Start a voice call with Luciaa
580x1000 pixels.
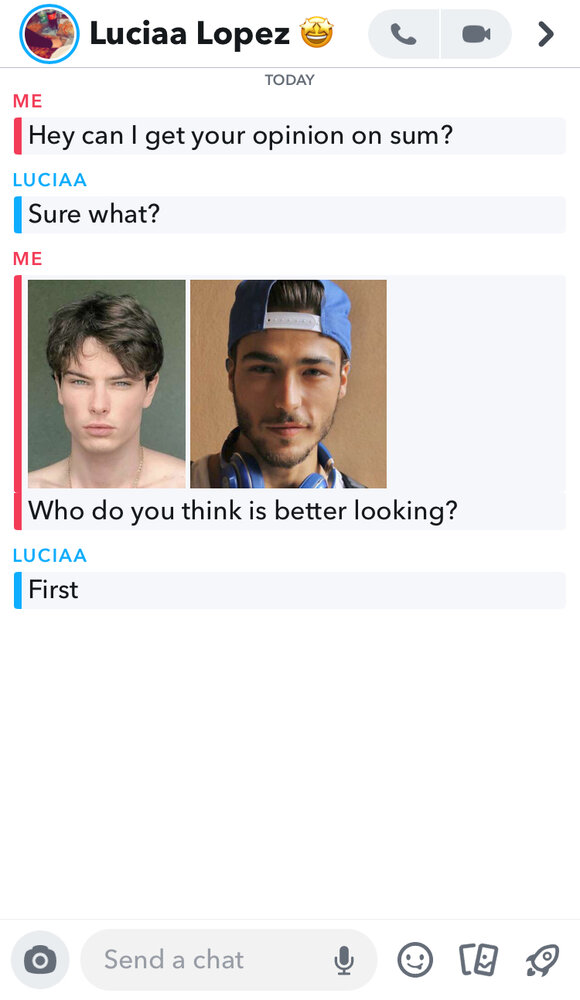pos(403,34)
